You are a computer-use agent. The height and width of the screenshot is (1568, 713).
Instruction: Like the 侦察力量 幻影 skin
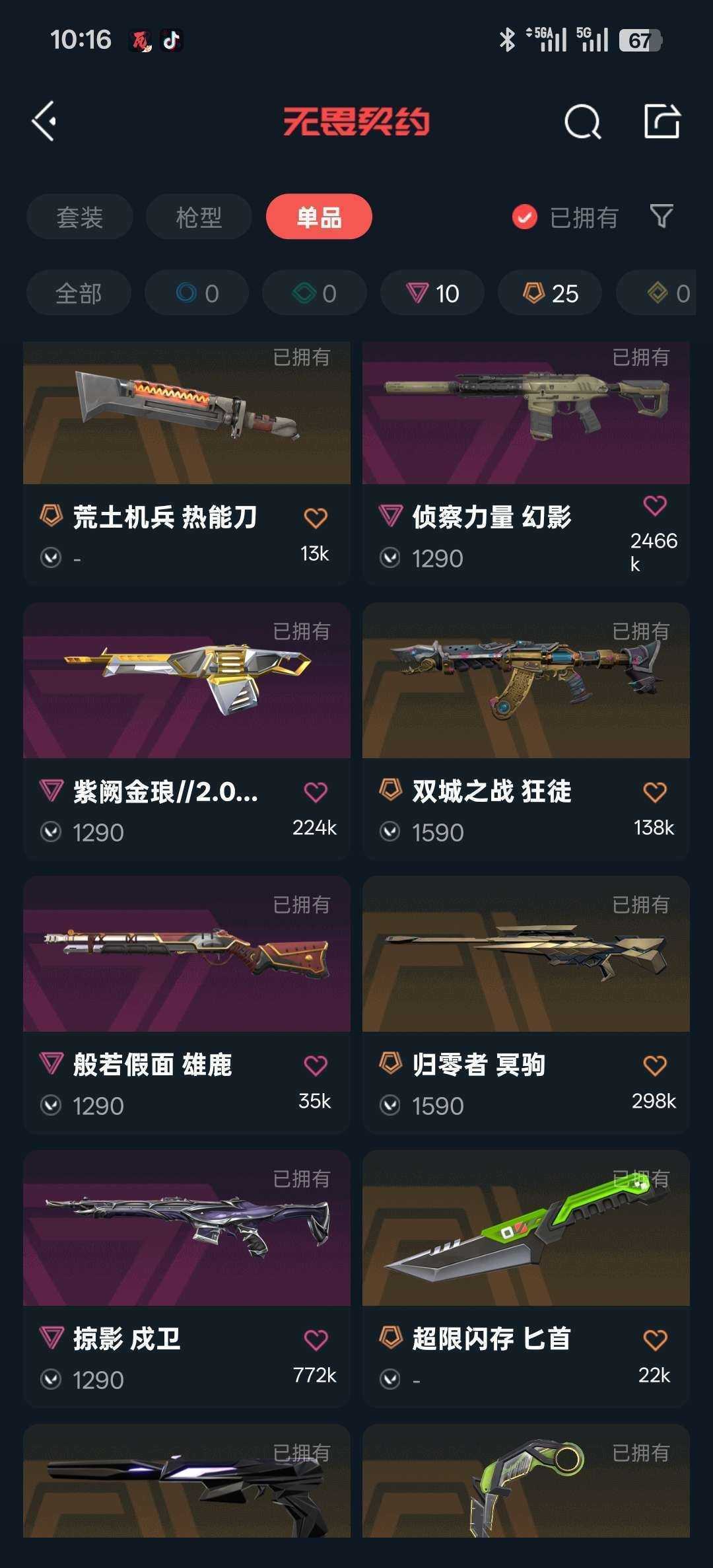654,506
